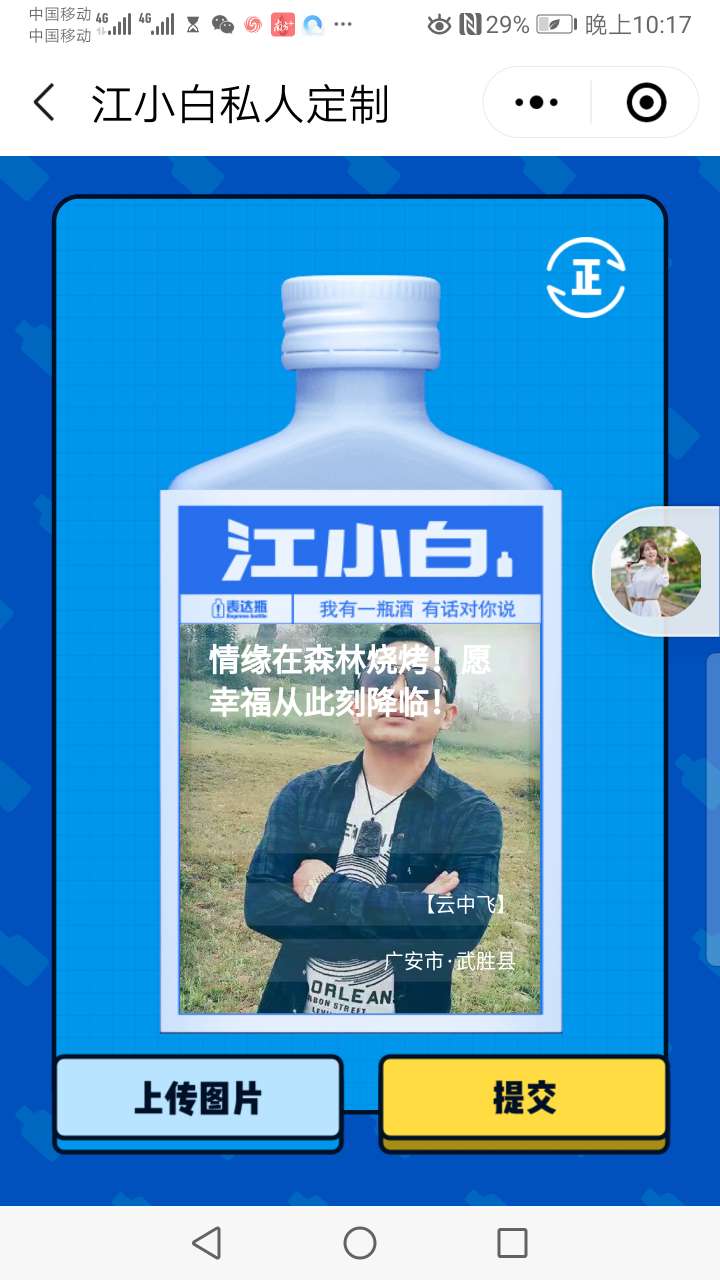Tap 上传图片 to upload a photo

(198, 1098)
